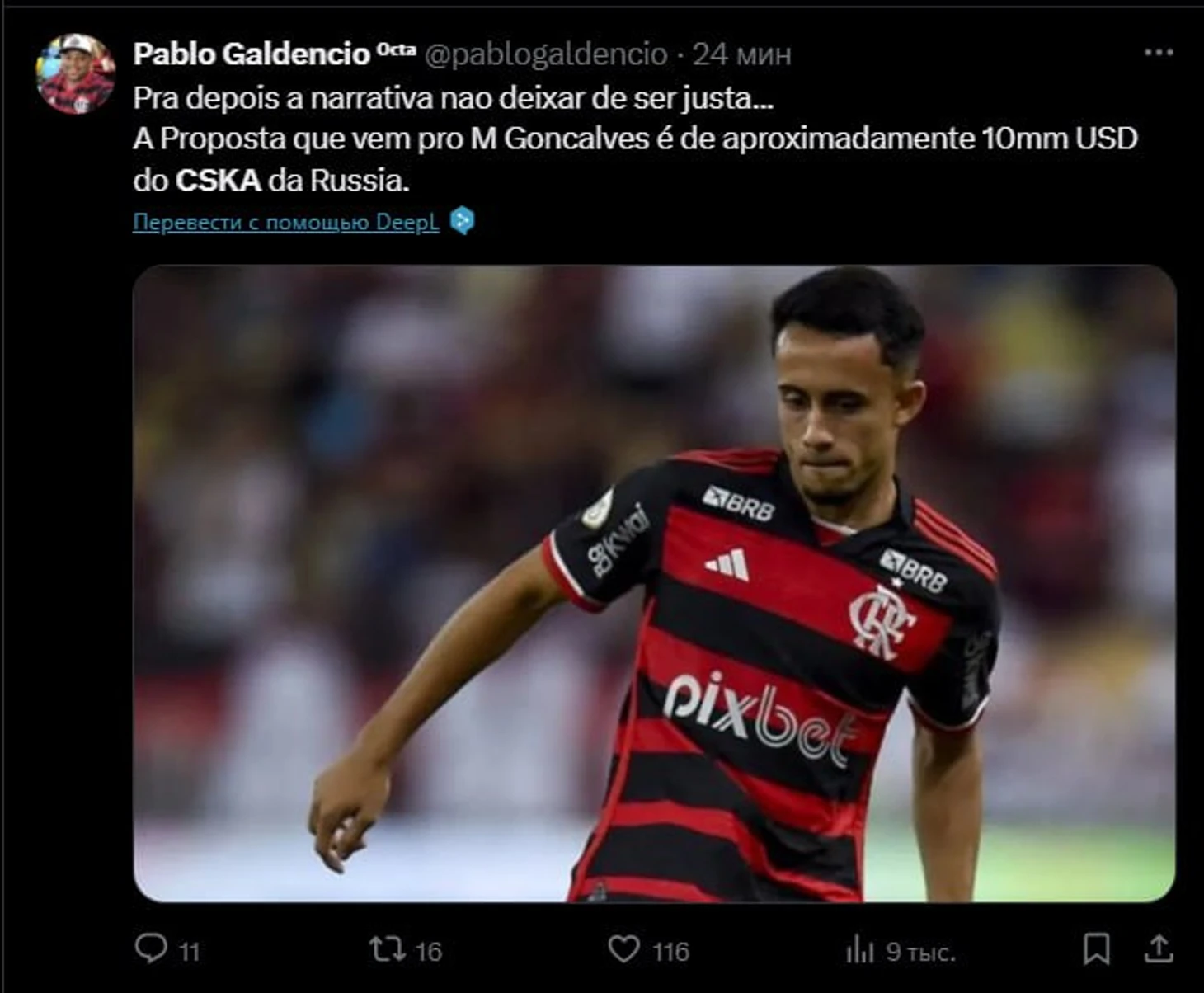
Task: Translate the tweet with DeepL link
Action: pos(285,222)
